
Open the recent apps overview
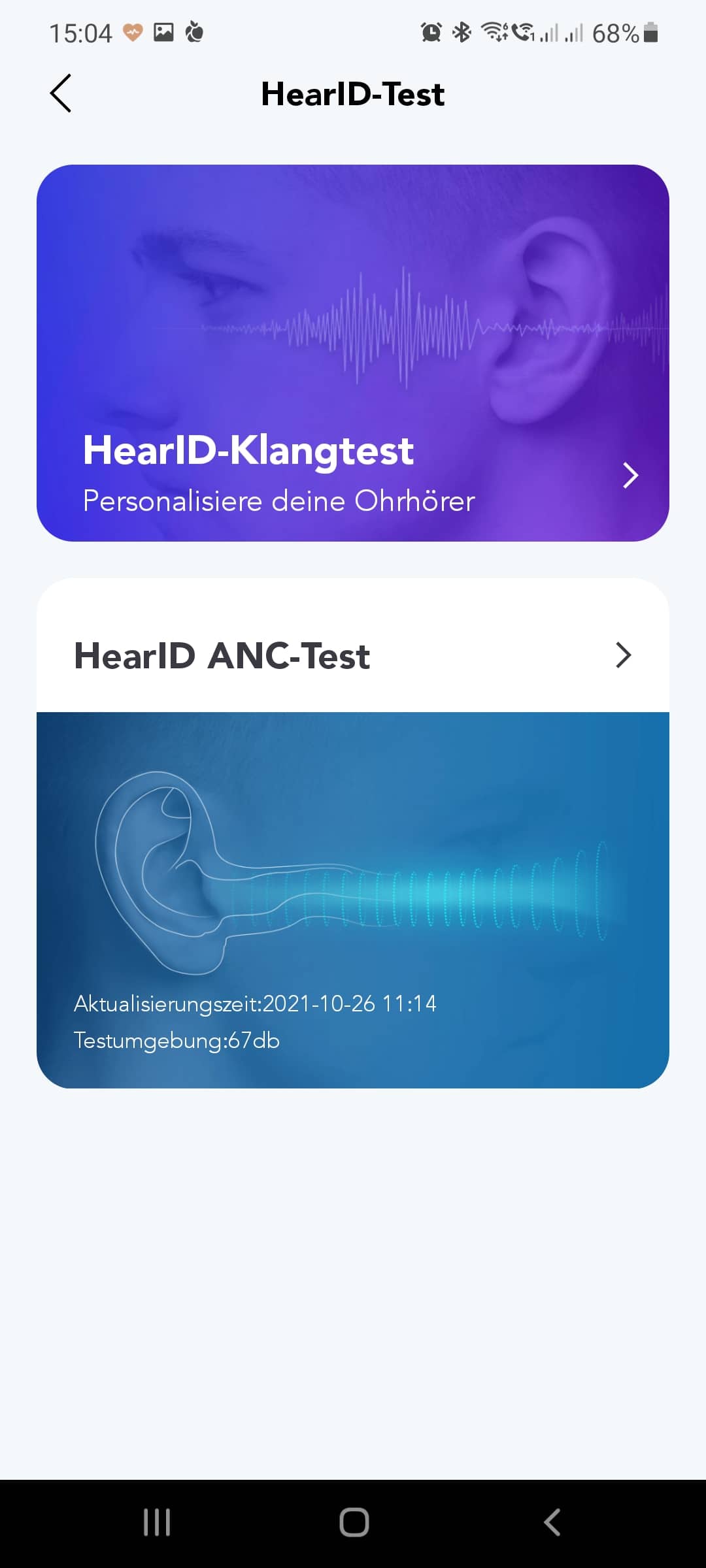tap(157, 1522)
